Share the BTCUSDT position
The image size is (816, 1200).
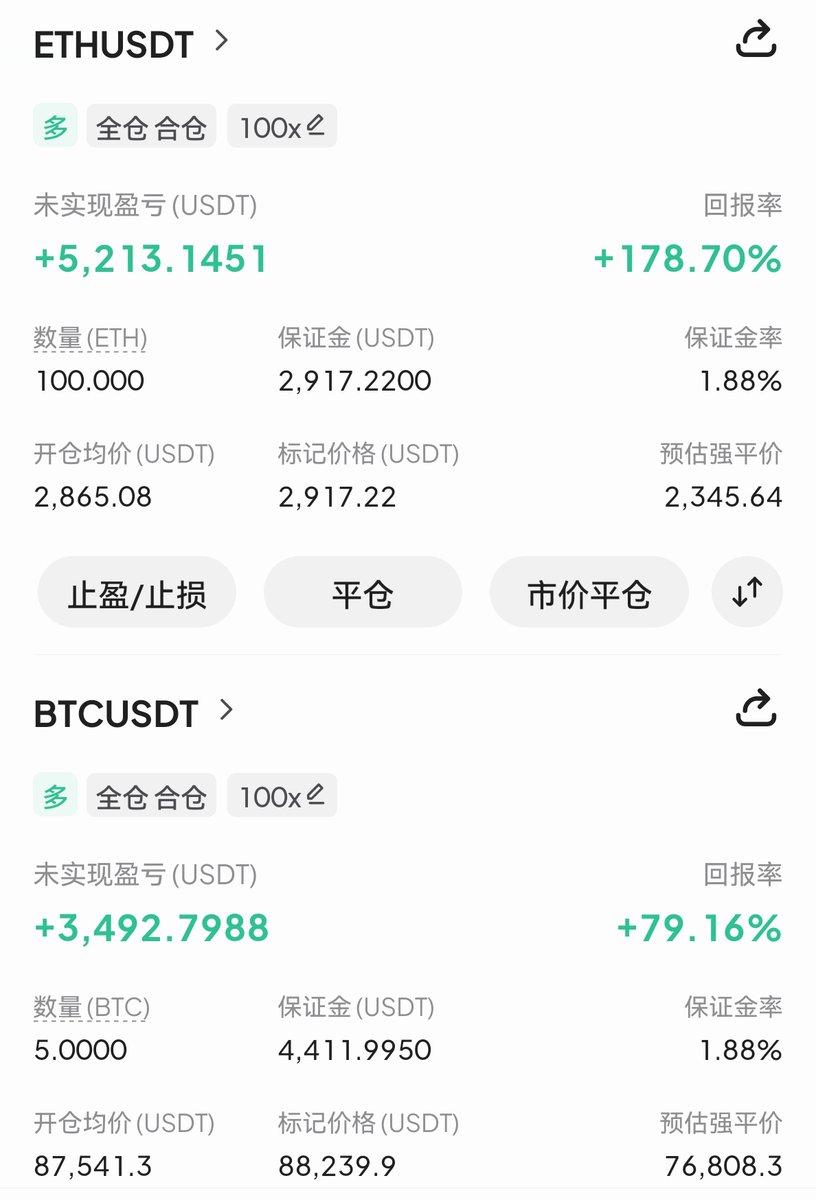[x=756, y=709]
